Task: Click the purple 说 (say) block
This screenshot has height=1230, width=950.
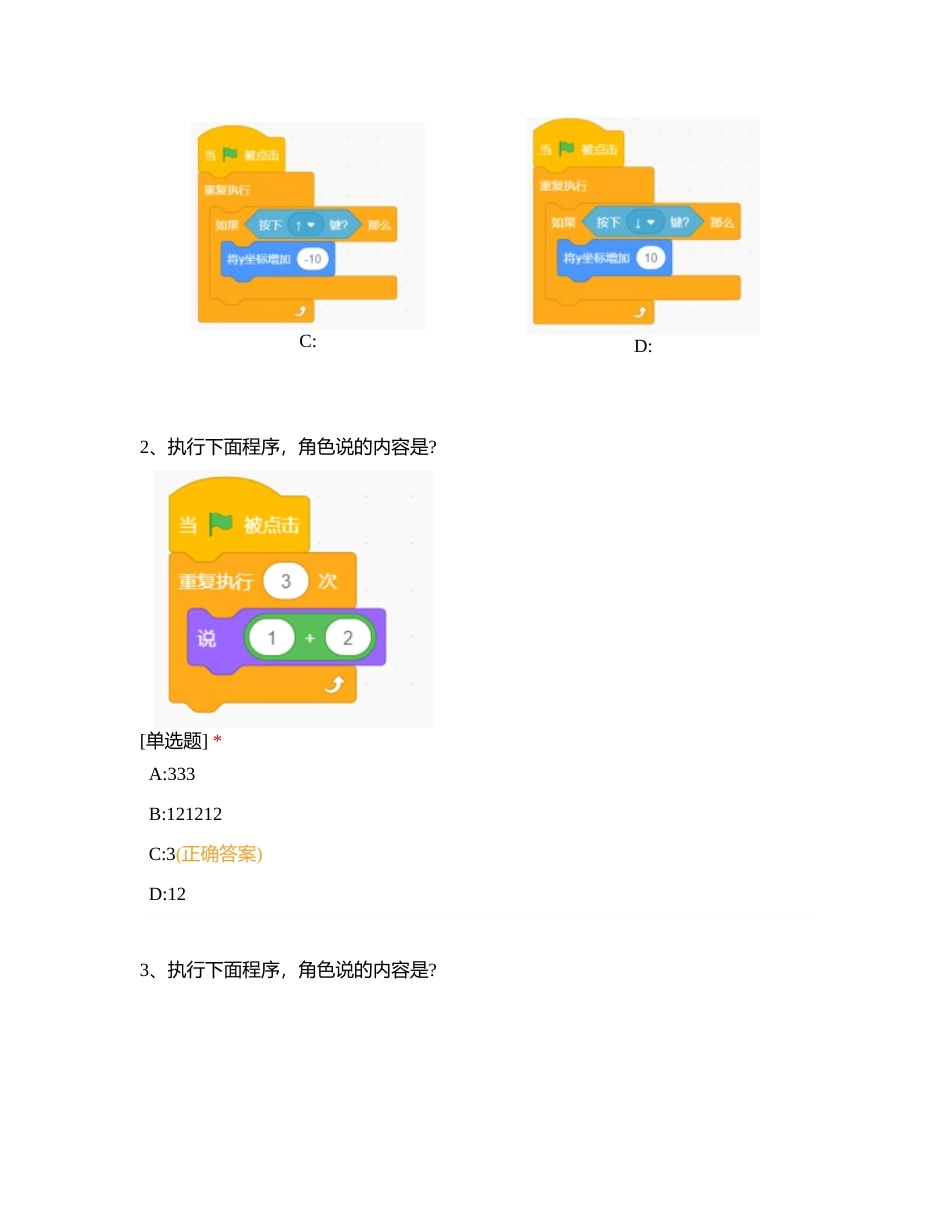Action: (x=205, y=637)
